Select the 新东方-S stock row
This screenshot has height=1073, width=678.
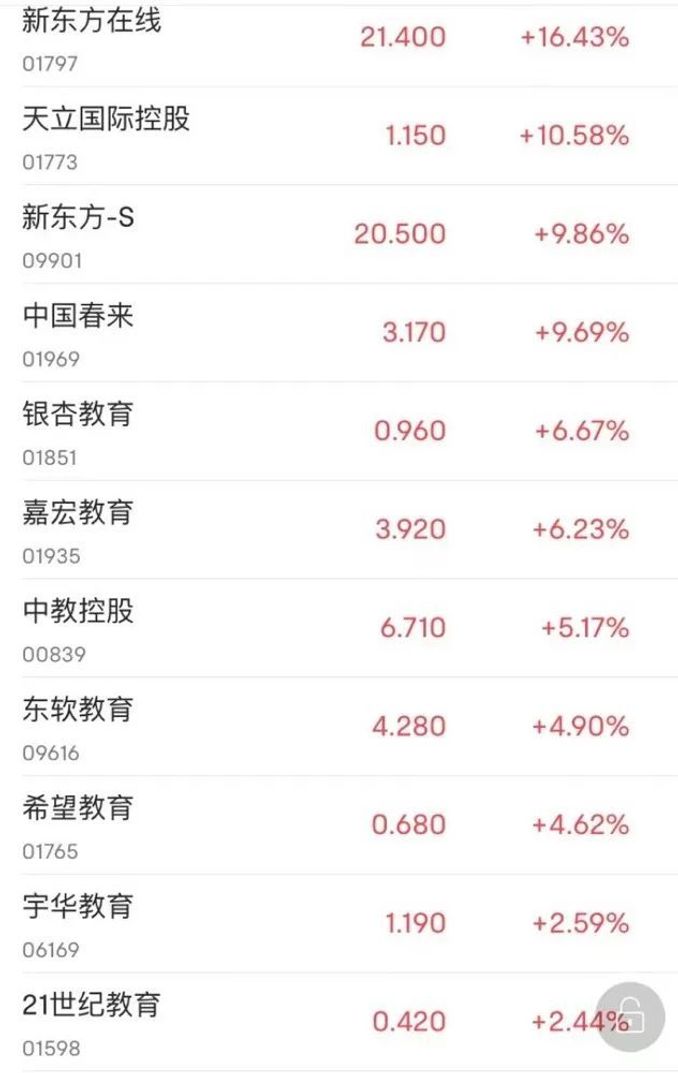point(78,217)
